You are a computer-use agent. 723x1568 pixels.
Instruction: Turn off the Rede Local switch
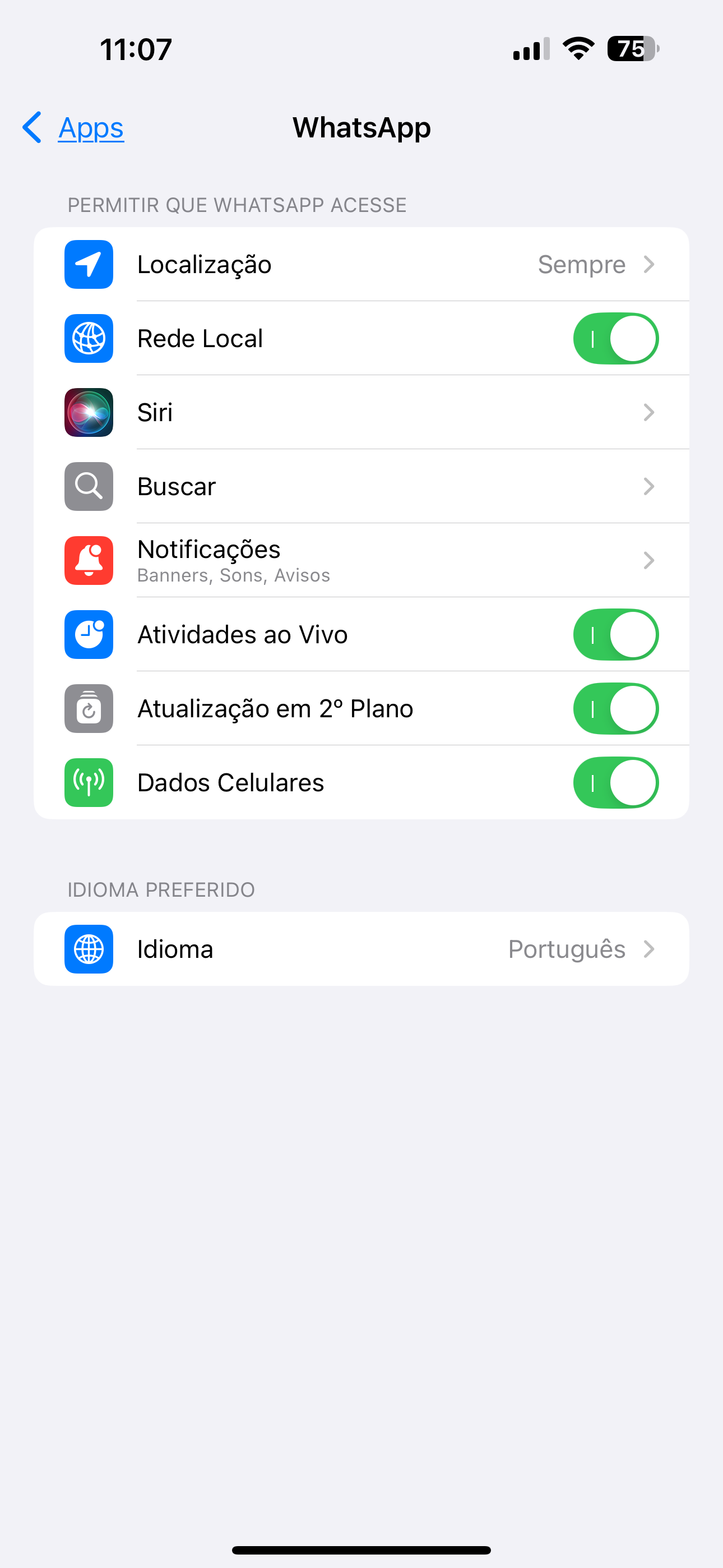(x=615, y=338)
